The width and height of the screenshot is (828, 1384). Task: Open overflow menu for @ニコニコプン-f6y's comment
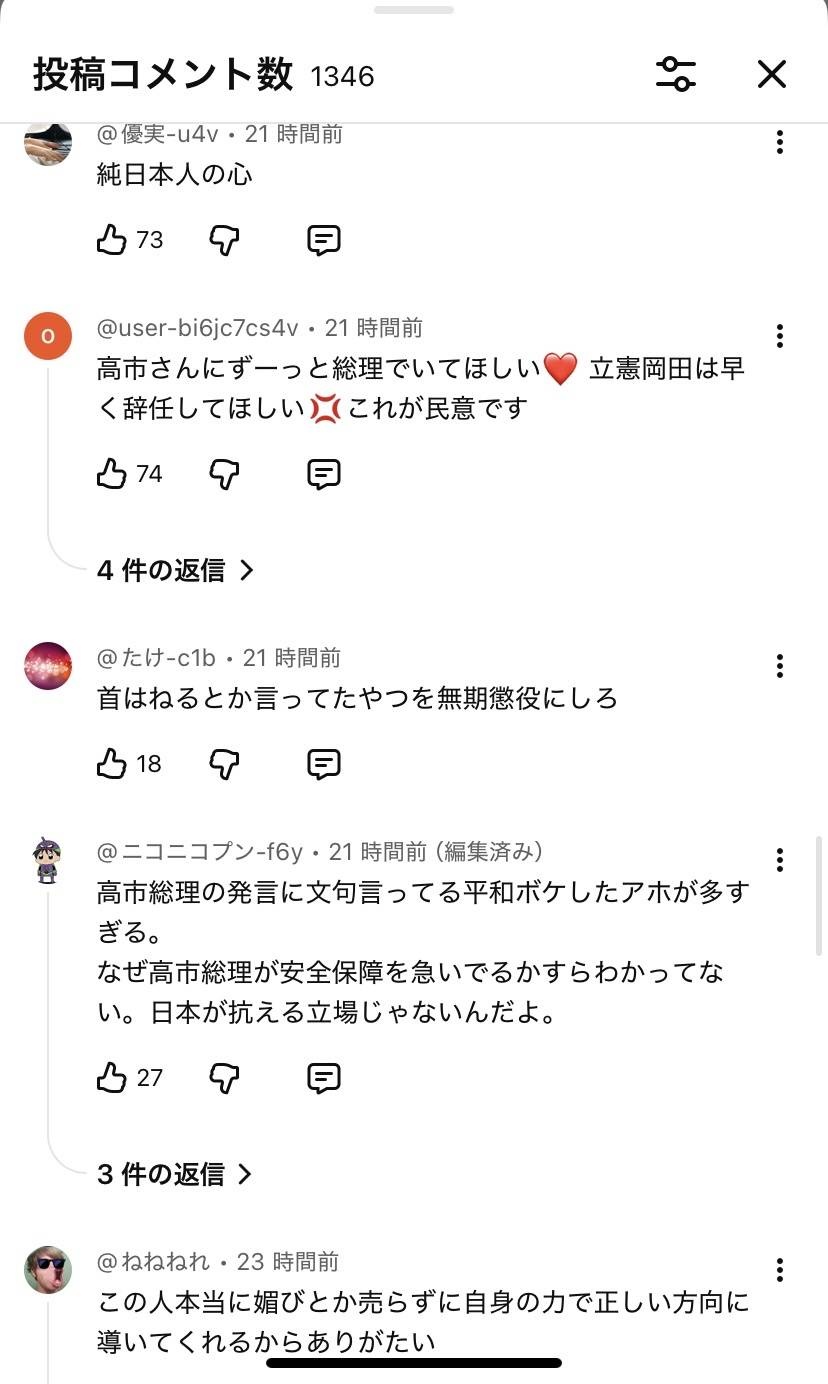coord(779,860)
